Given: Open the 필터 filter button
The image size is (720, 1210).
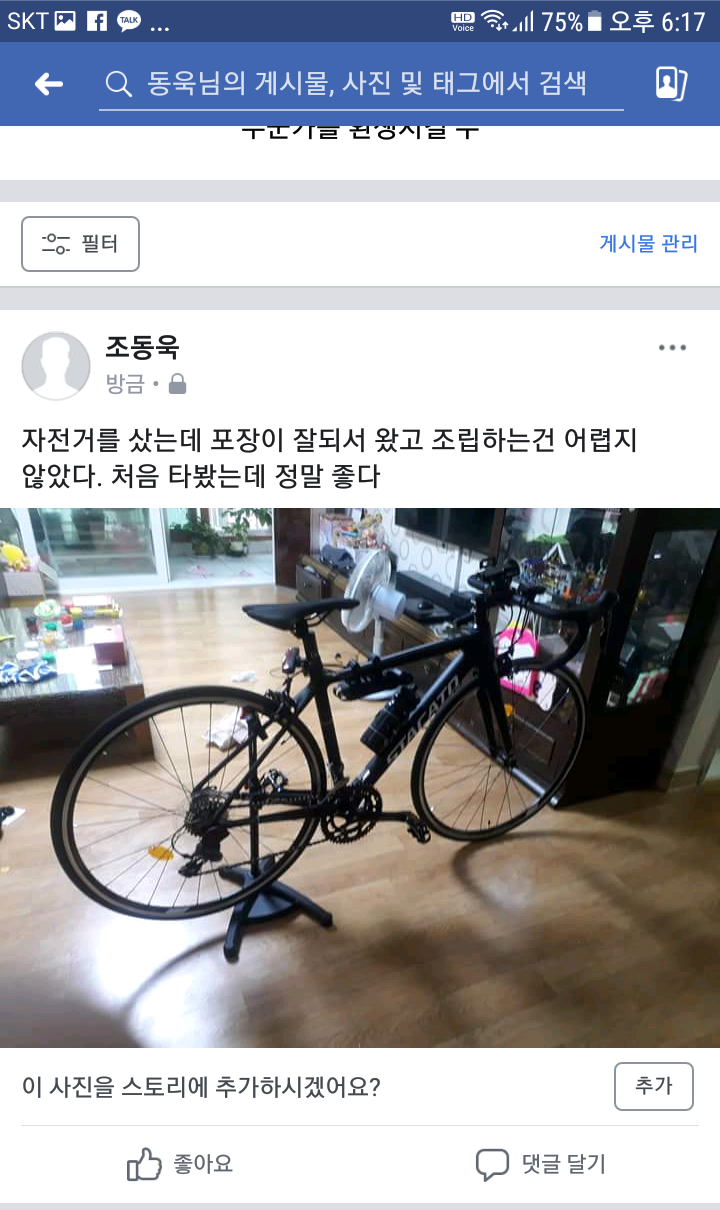Looking at the screenshot, I should [80, 243].
